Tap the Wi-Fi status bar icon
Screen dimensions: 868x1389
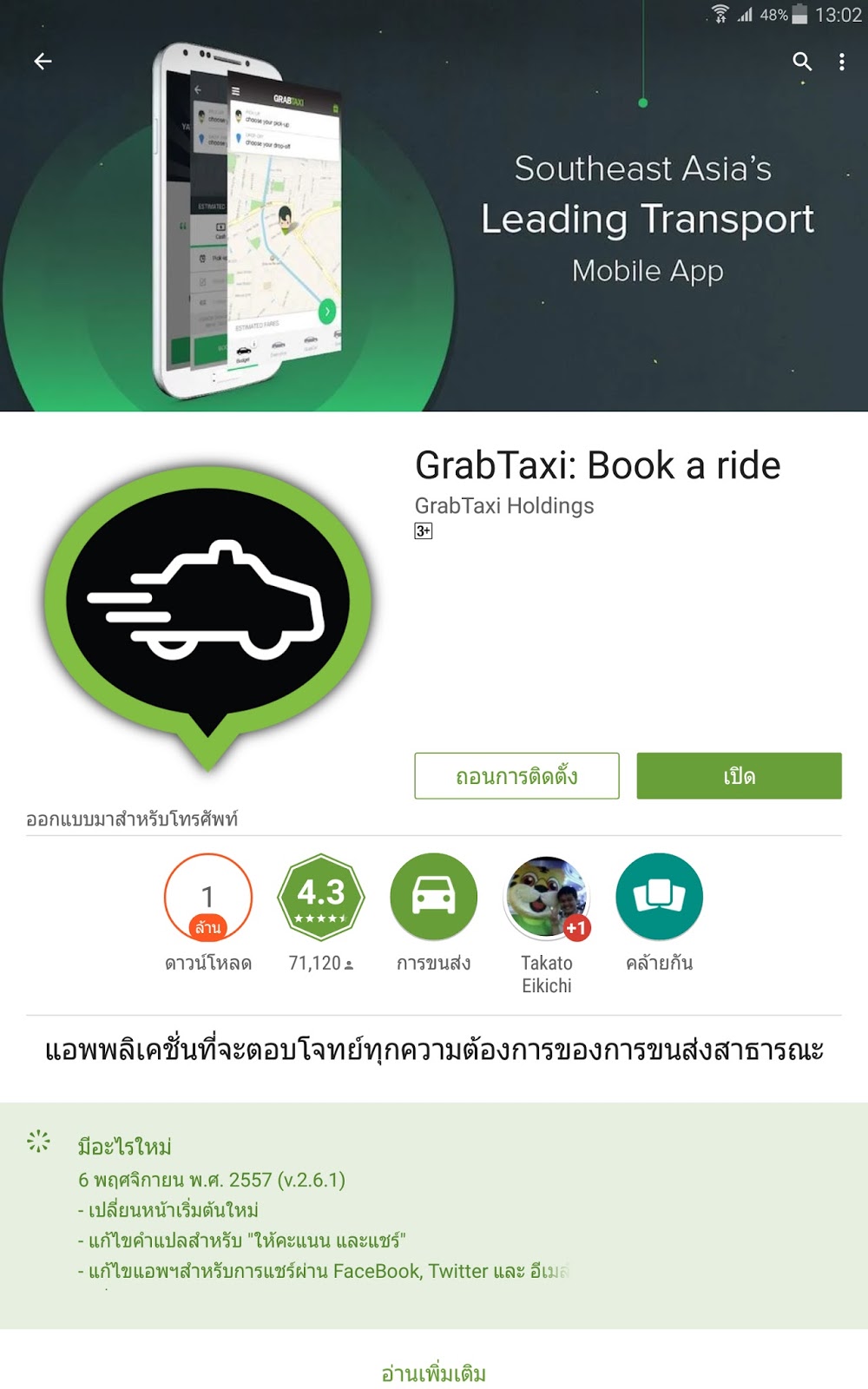tap(719, 12)
